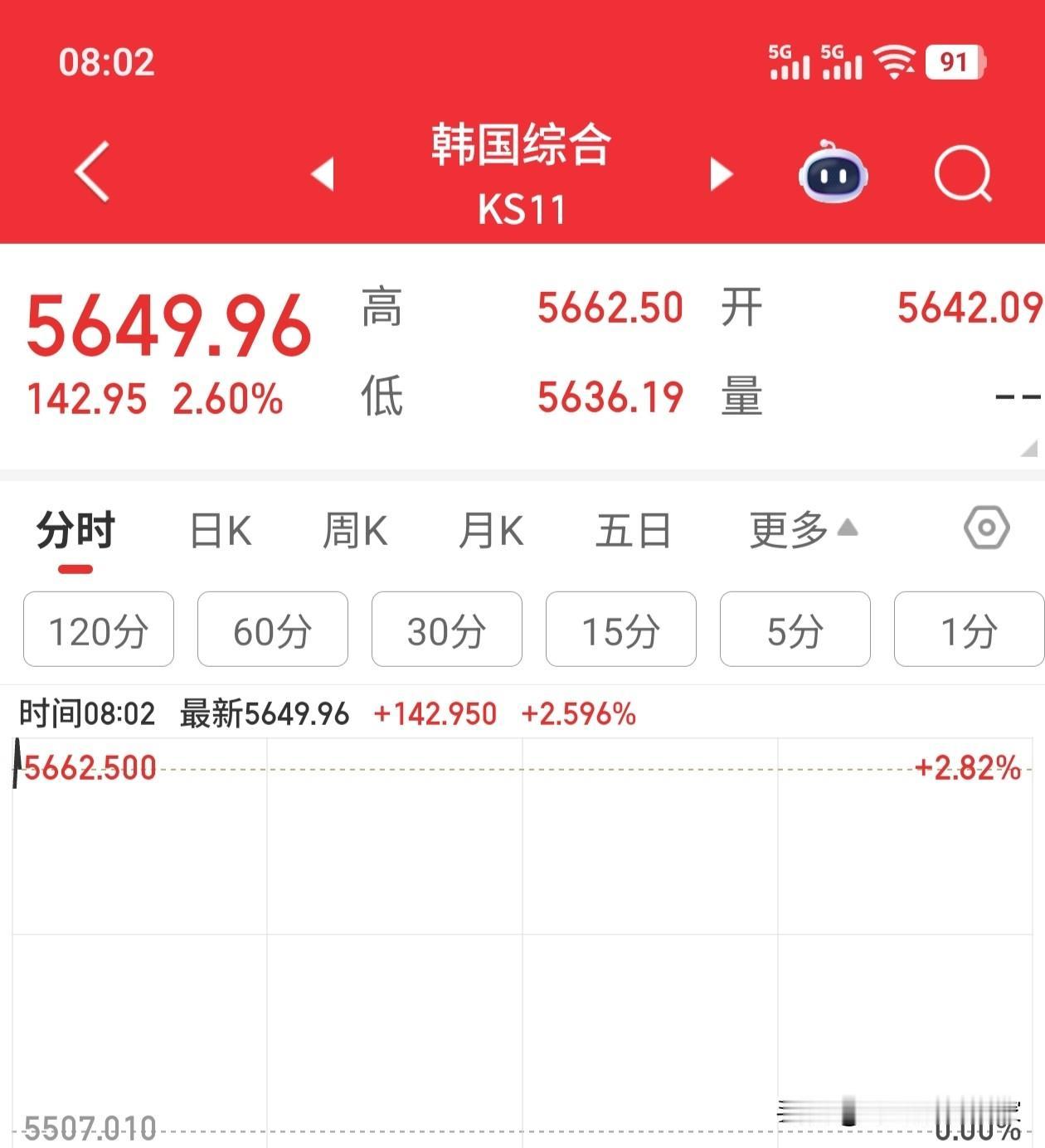Click the 5G signal indicator
This screenshot has height=1148, width=1045.
click(x=789, y=62)
